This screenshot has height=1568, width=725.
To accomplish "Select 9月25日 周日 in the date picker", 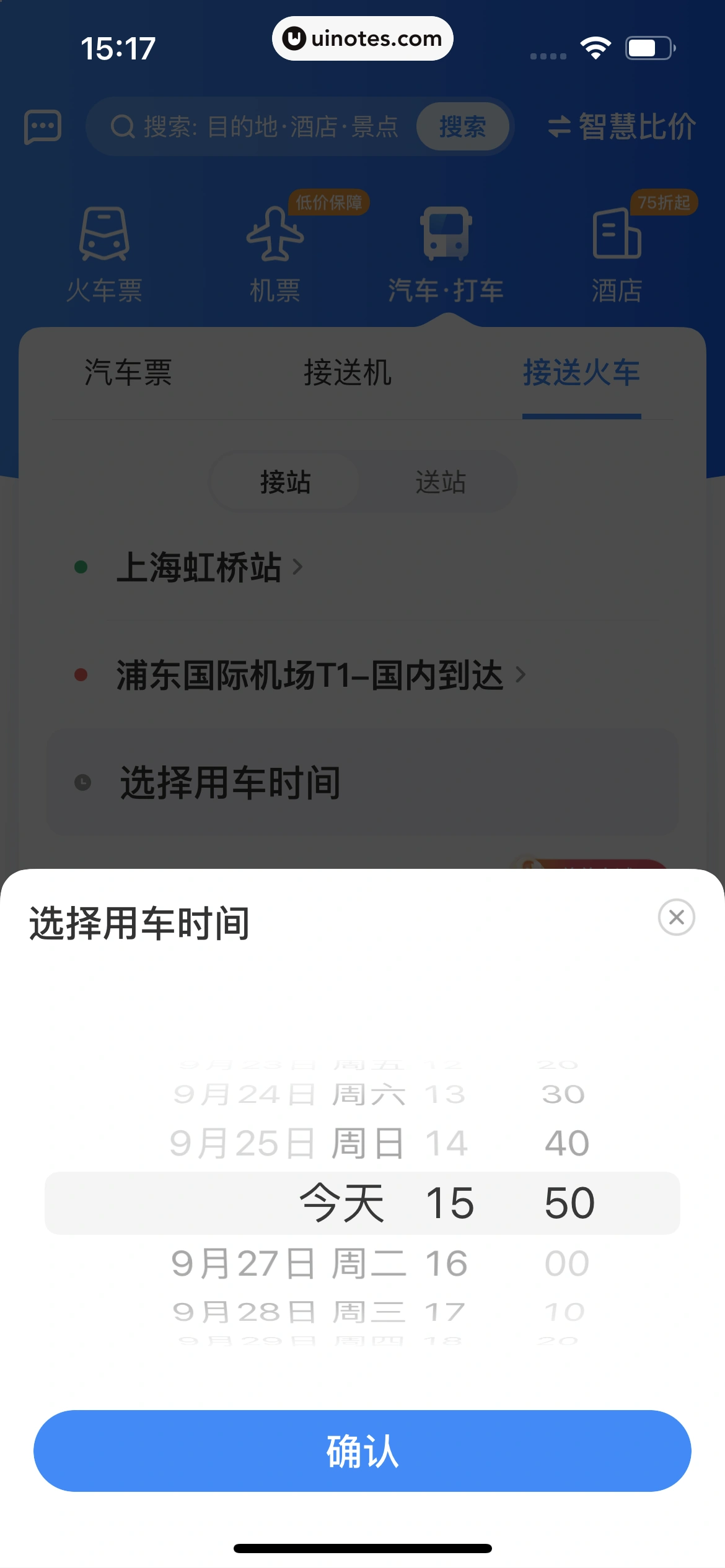I will coord(288,1143).
